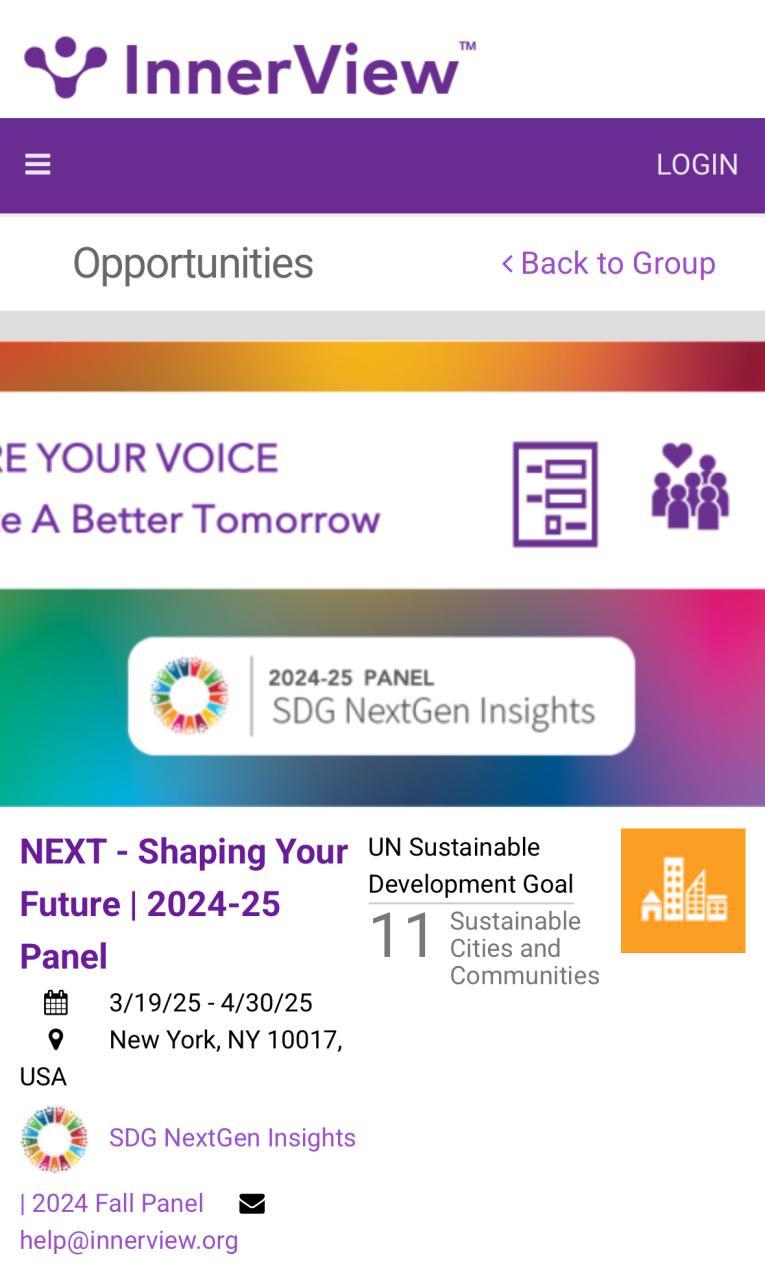Open the SDG NextGen Insights group link
Screen dimensions: 765x1280
pyautogui.click(x=232, y=1138)
